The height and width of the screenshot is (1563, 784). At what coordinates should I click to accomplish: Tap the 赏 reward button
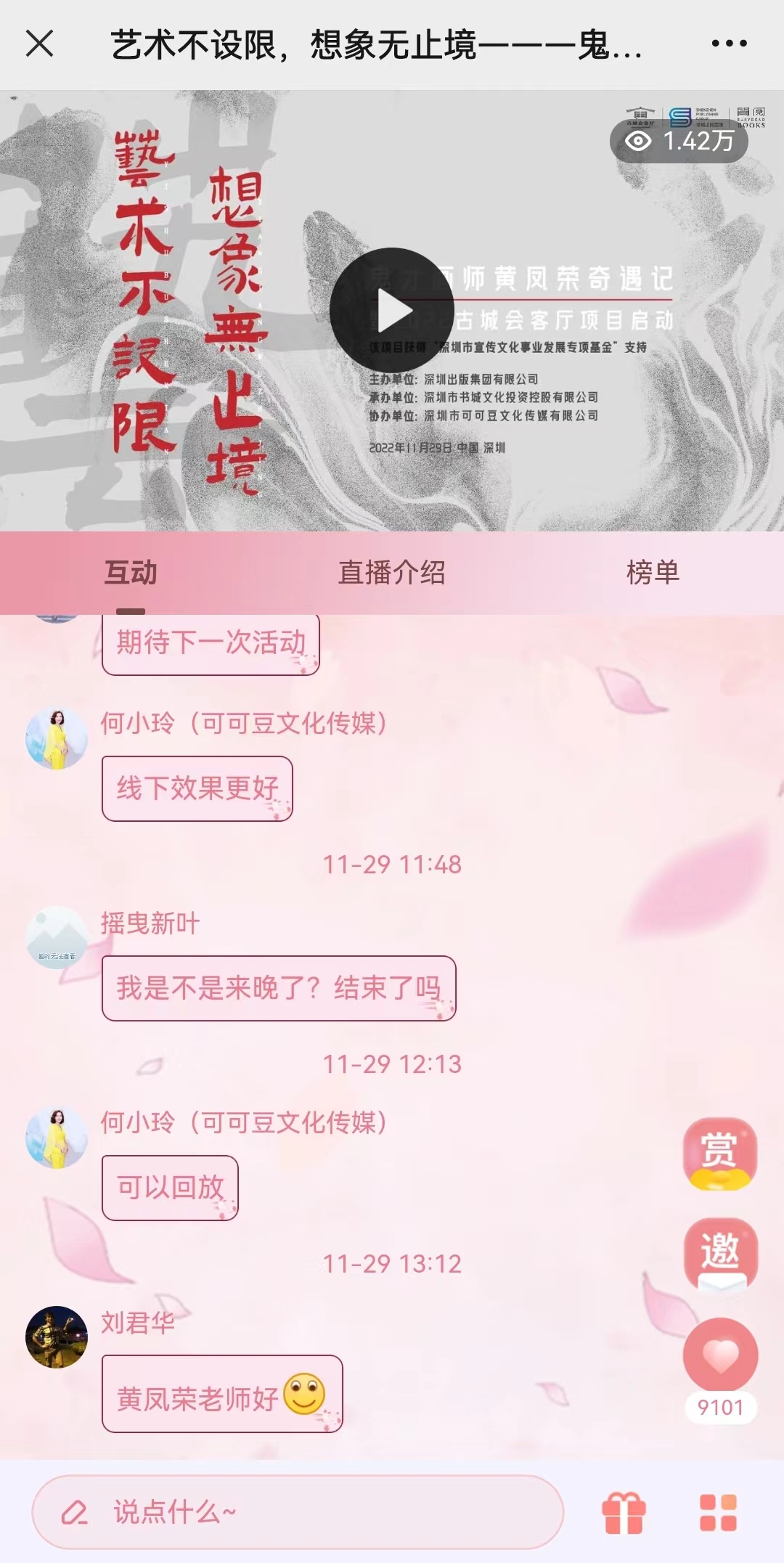[x=720, y=1154]
